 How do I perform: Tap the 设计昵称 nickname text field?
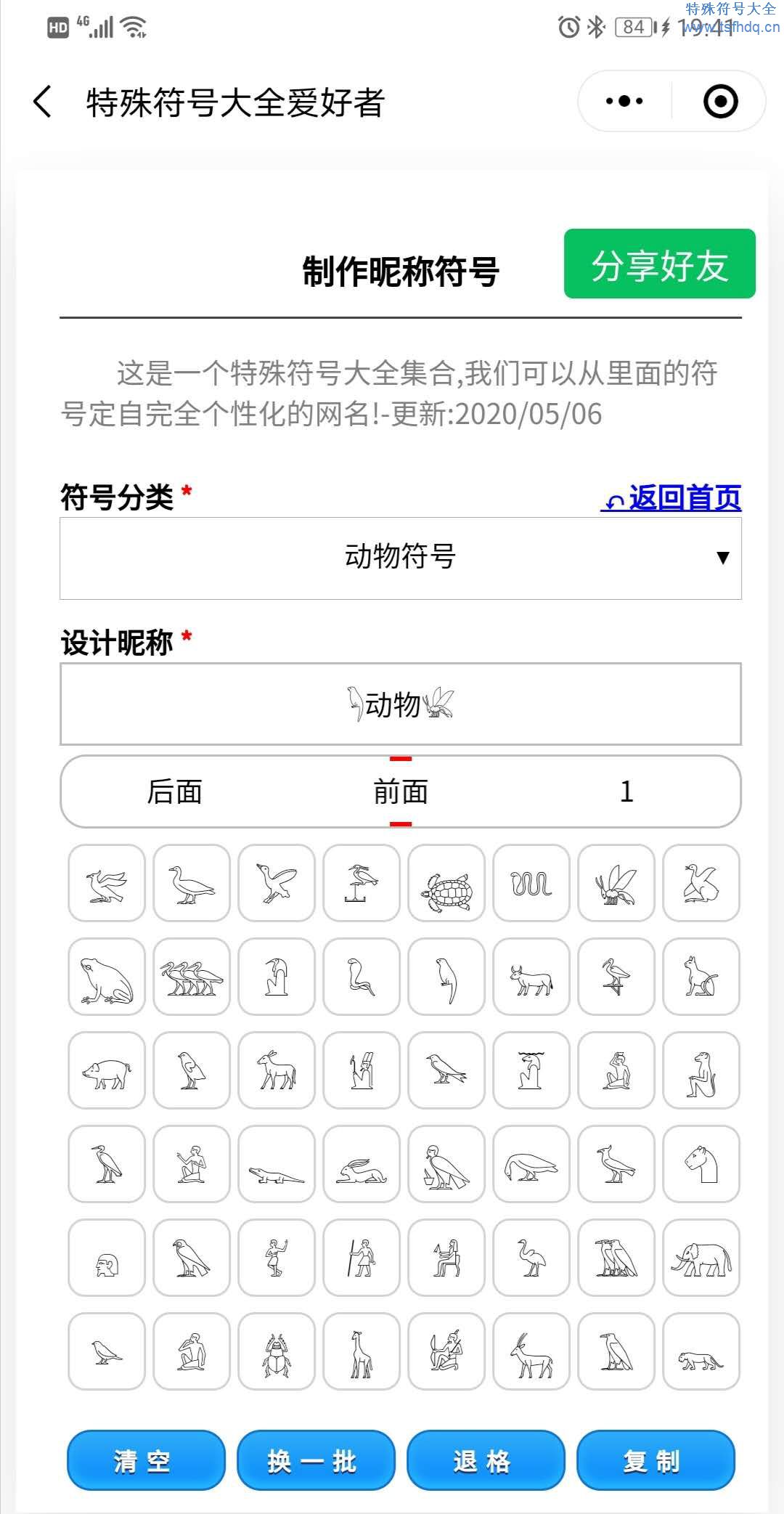click(x=400, y=704)
